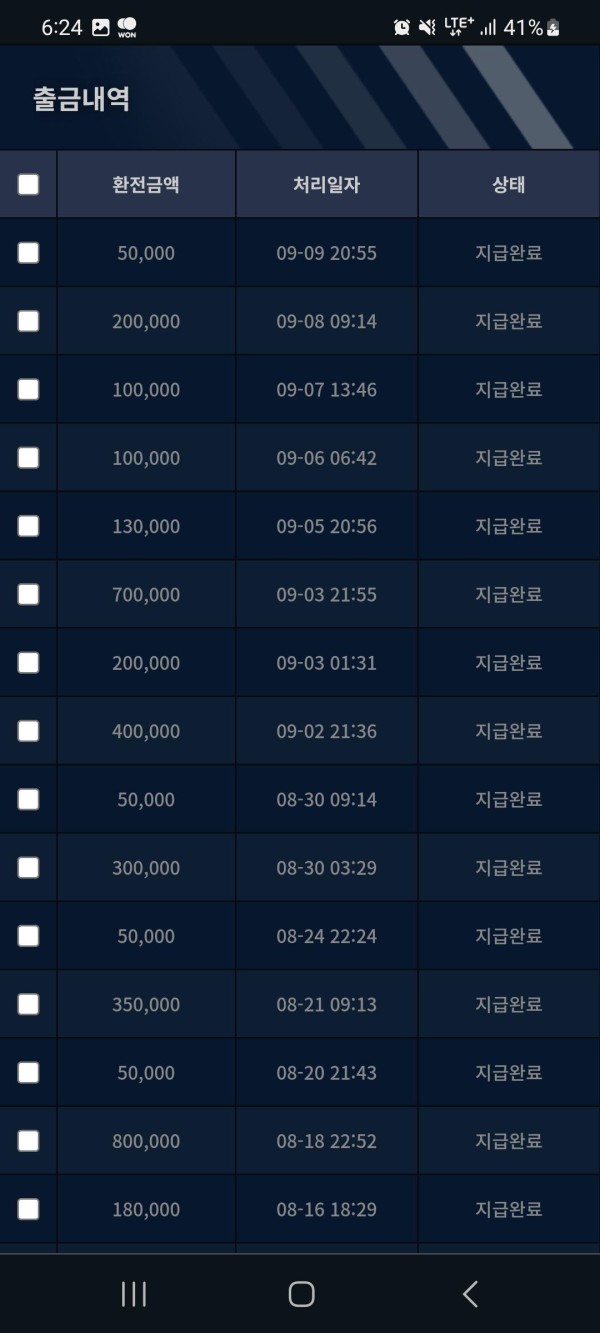The image size is (600, 1333).
Task: Tick the 400,000 row dated 09-02 21:36
Action: [28, 731]
